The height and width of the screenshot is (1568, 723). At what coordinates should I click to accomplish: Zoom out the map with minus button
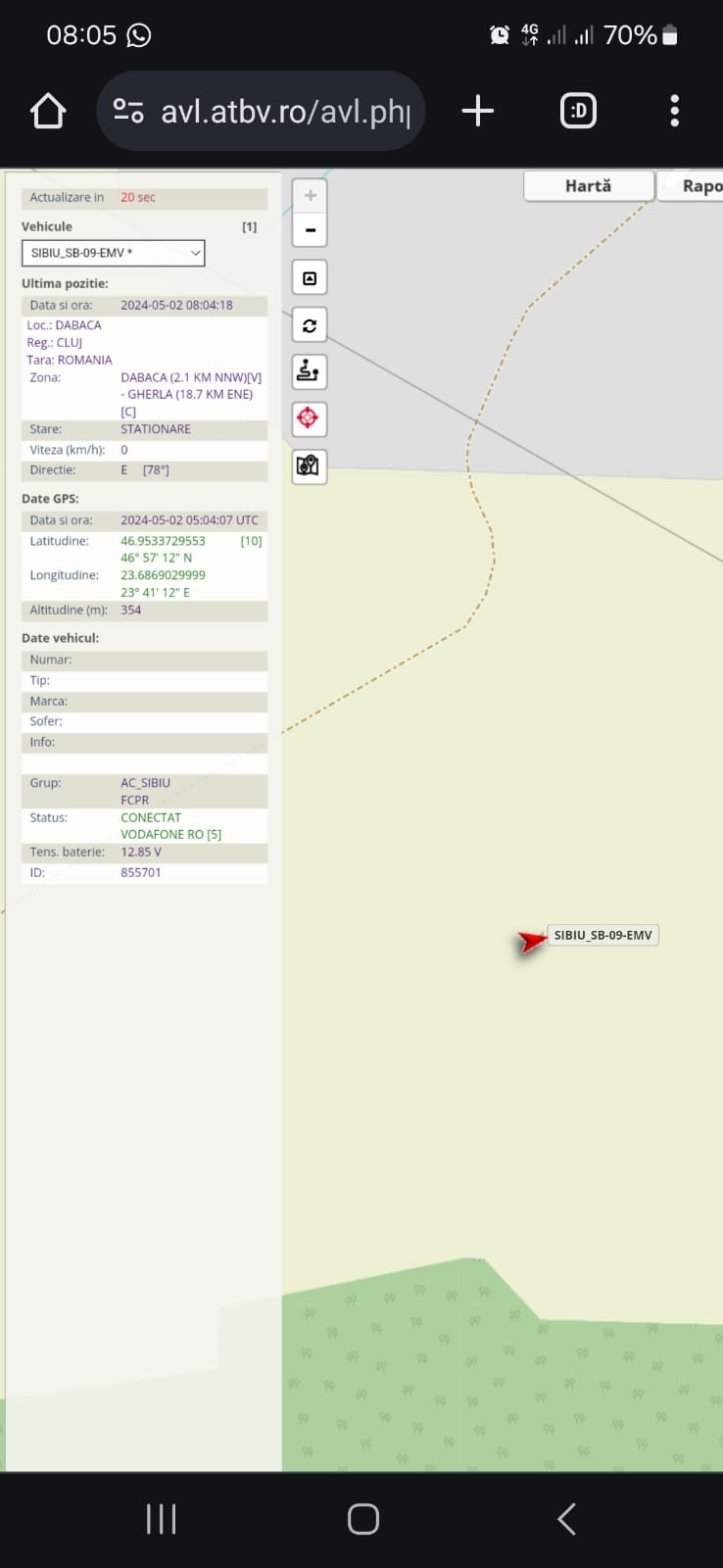[311, 230]
